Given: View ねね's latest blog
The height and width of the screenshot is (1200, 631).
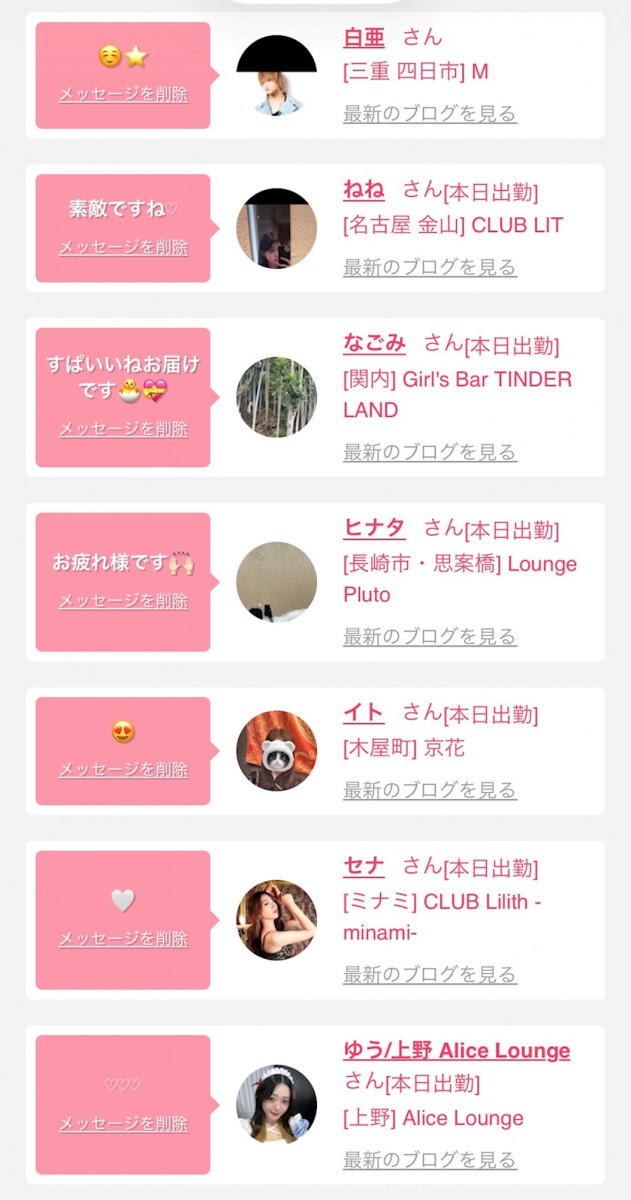Looking at the screenshot, I should click(x=430, y=267).
